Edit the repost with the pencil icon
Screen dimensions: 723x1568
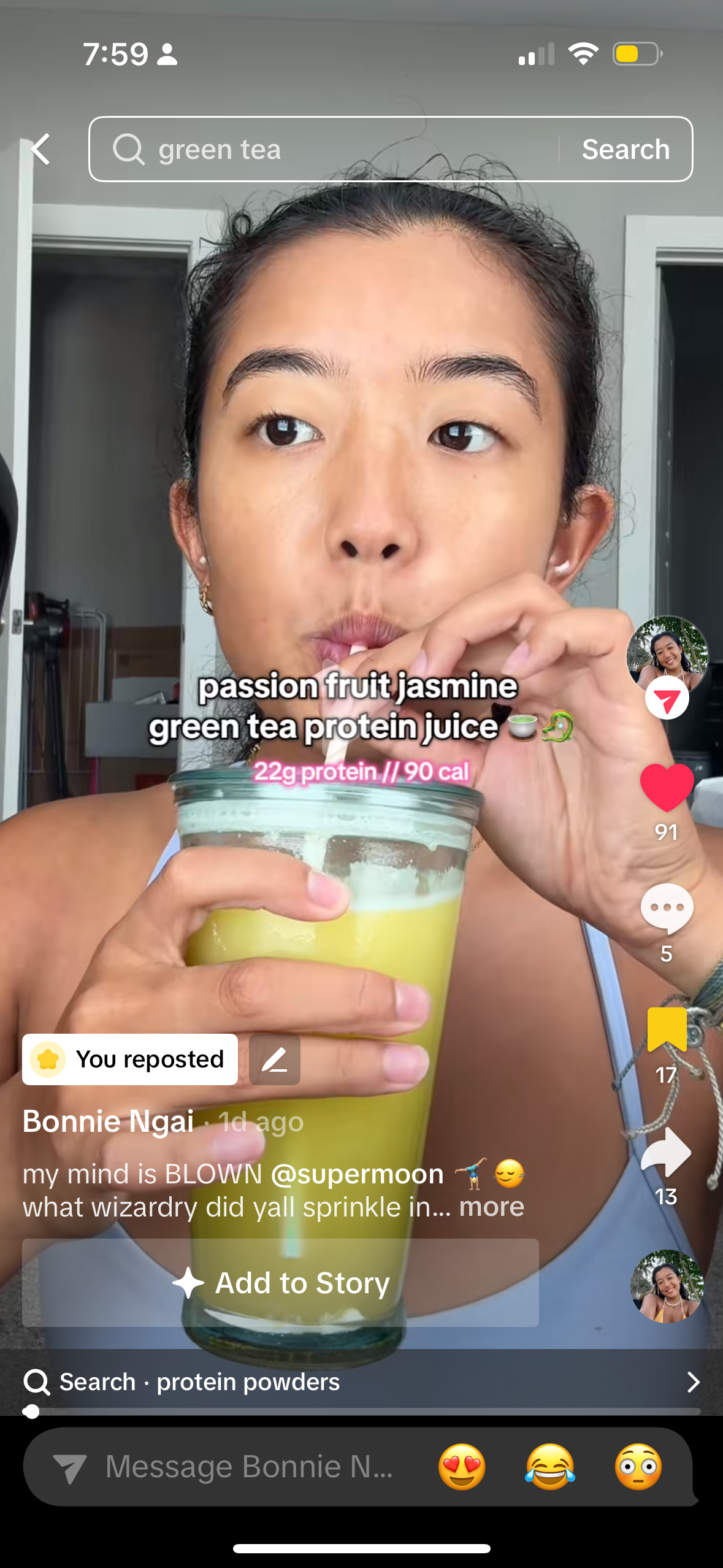click(274, 1059)
